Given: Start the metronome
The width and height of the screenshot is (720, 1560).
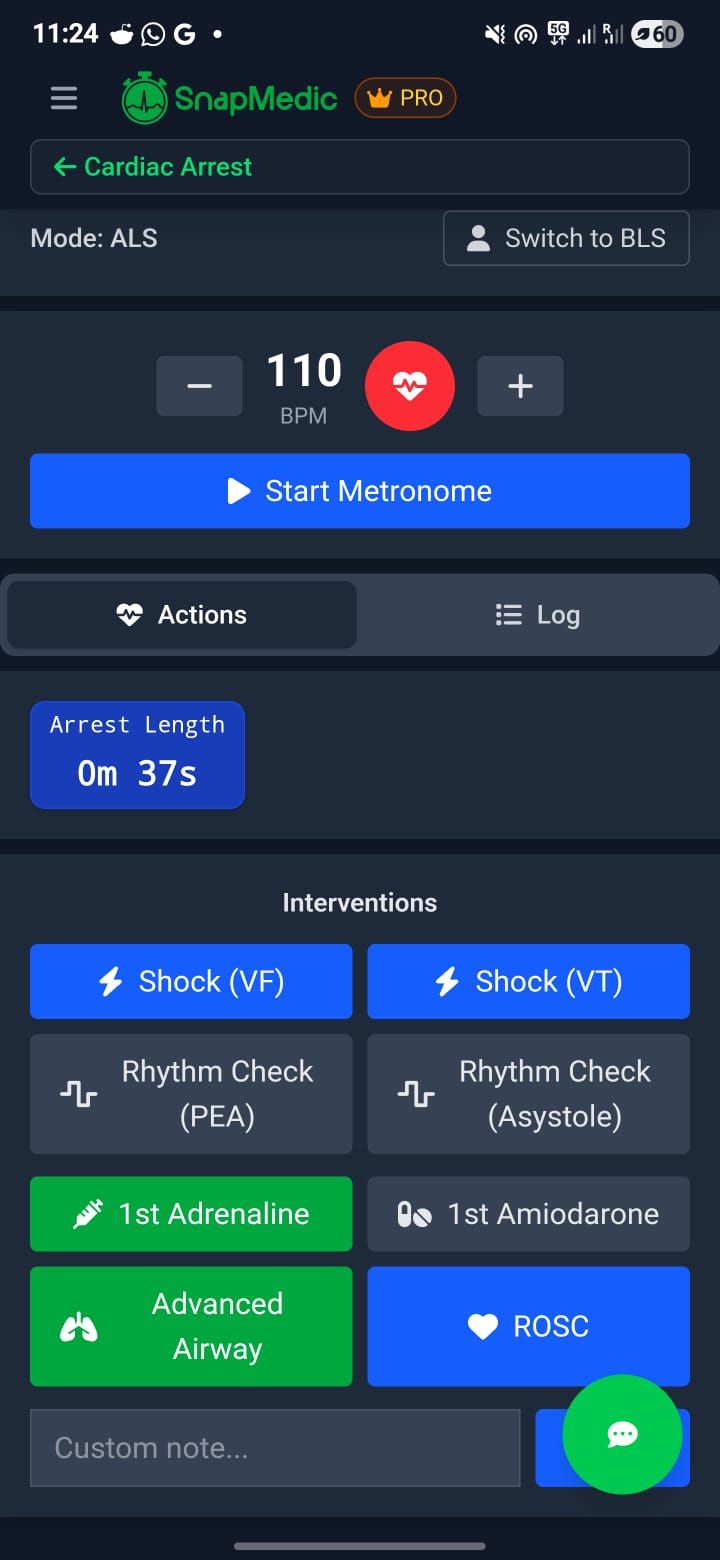Looking at the screenshot, I should (359, 491).
